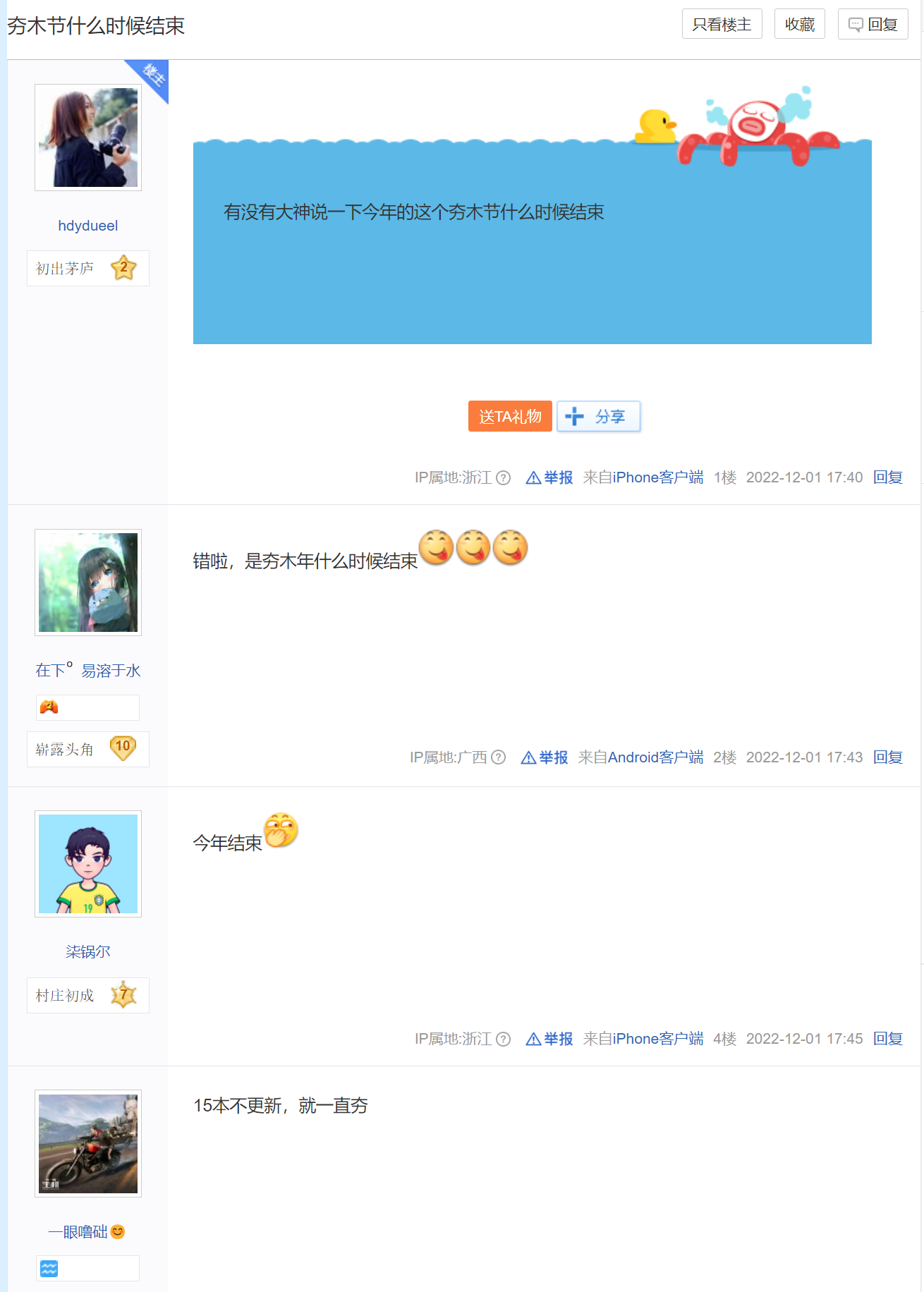Open 在下°易溶于水's avatar
924x1292 pixels.
tap(88, 583)
